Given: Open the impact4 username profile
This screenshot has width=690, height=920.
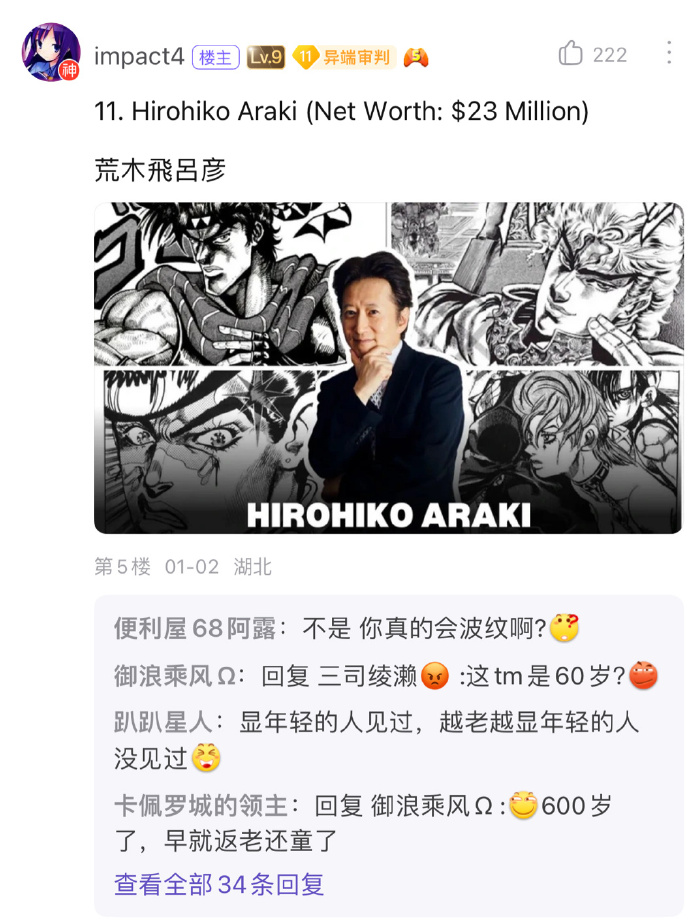Looking at the screenshot, I should pyautogui.click(x=139, y=57).
